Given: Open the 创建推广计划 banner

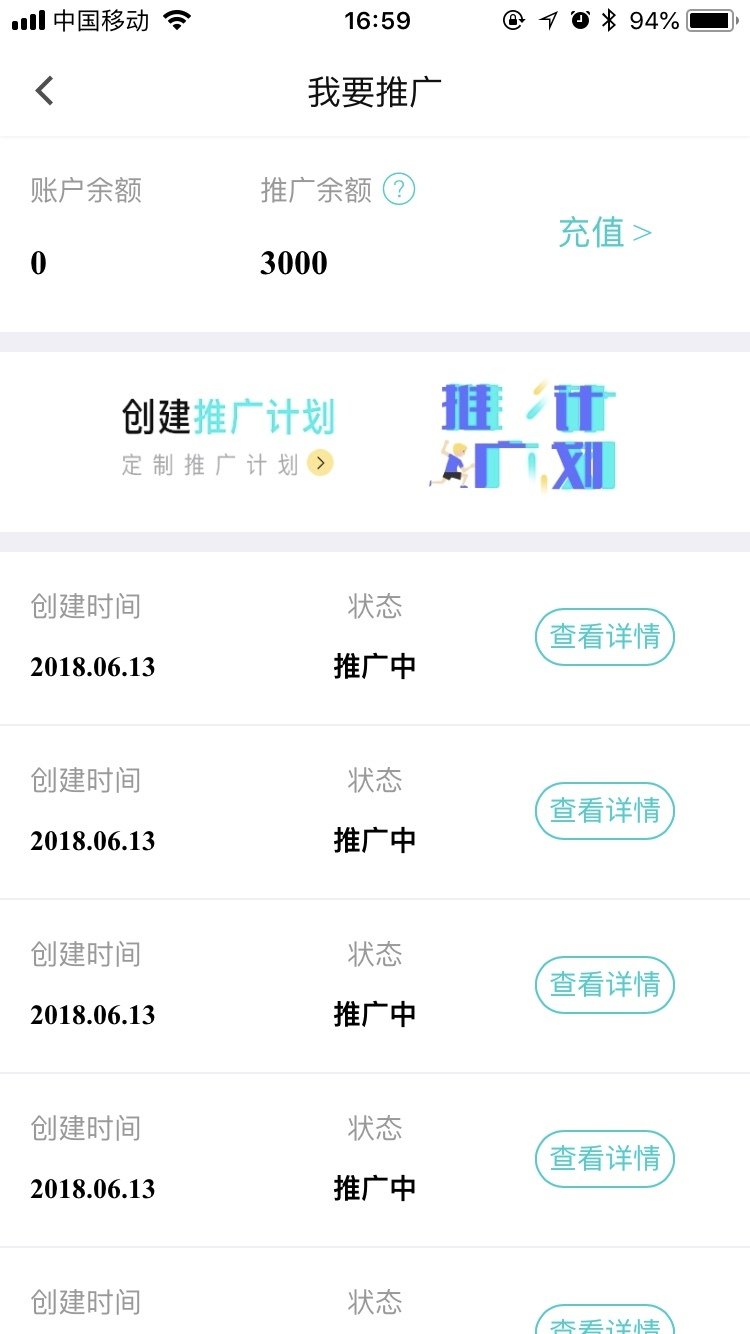Looking at the screenshot, I should [374, 442].
